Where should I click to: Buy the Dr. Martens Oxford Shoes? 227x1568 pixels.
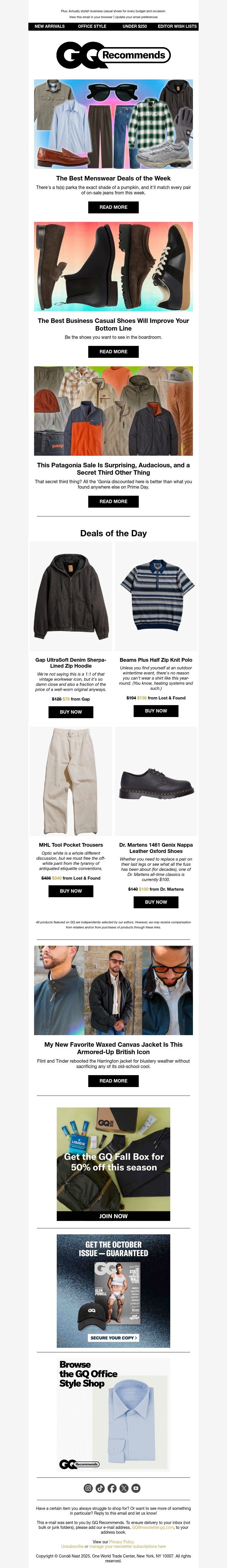[156, 901]
